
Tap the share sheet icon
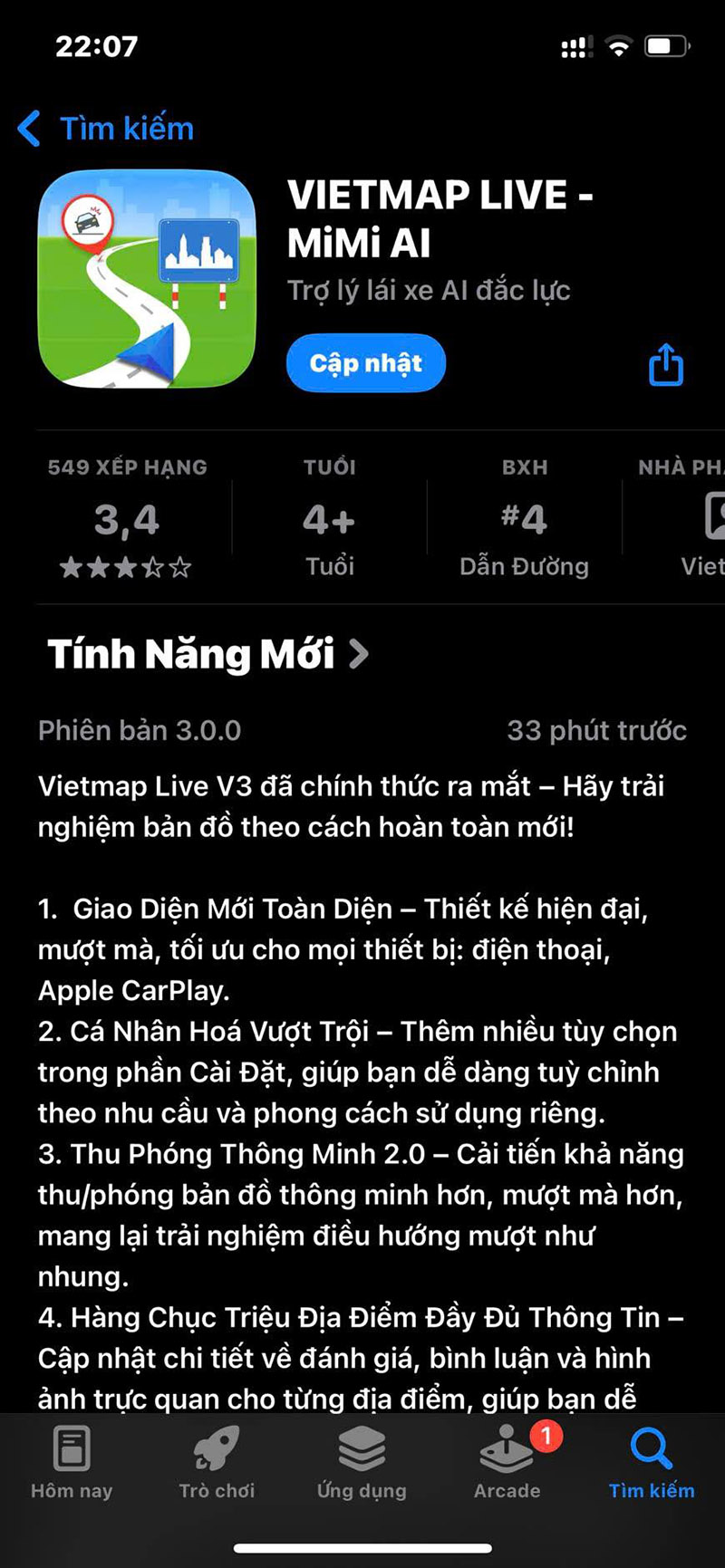point(666,364)
